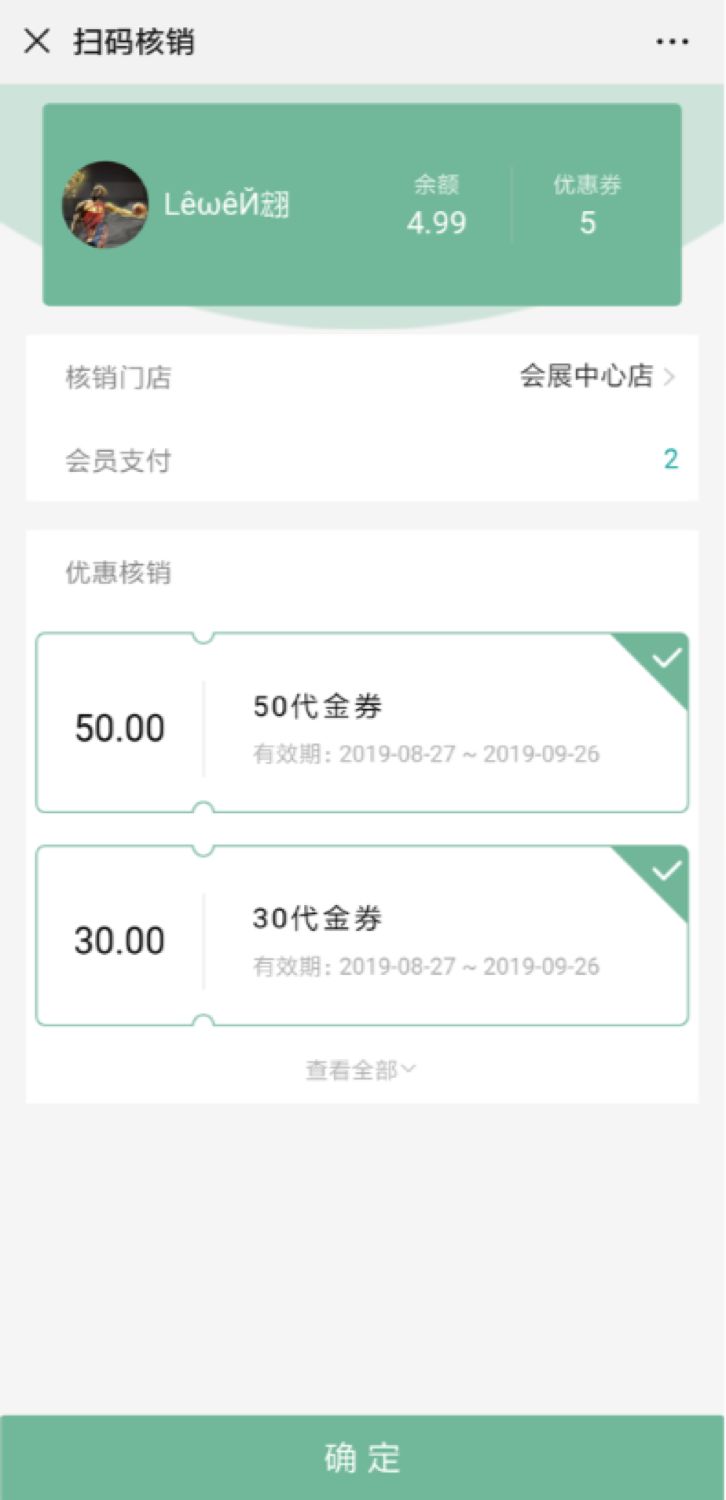The image size is (726, 1500).
Task: Tap the chevron after 查看全部
Action: [408, 1069]
